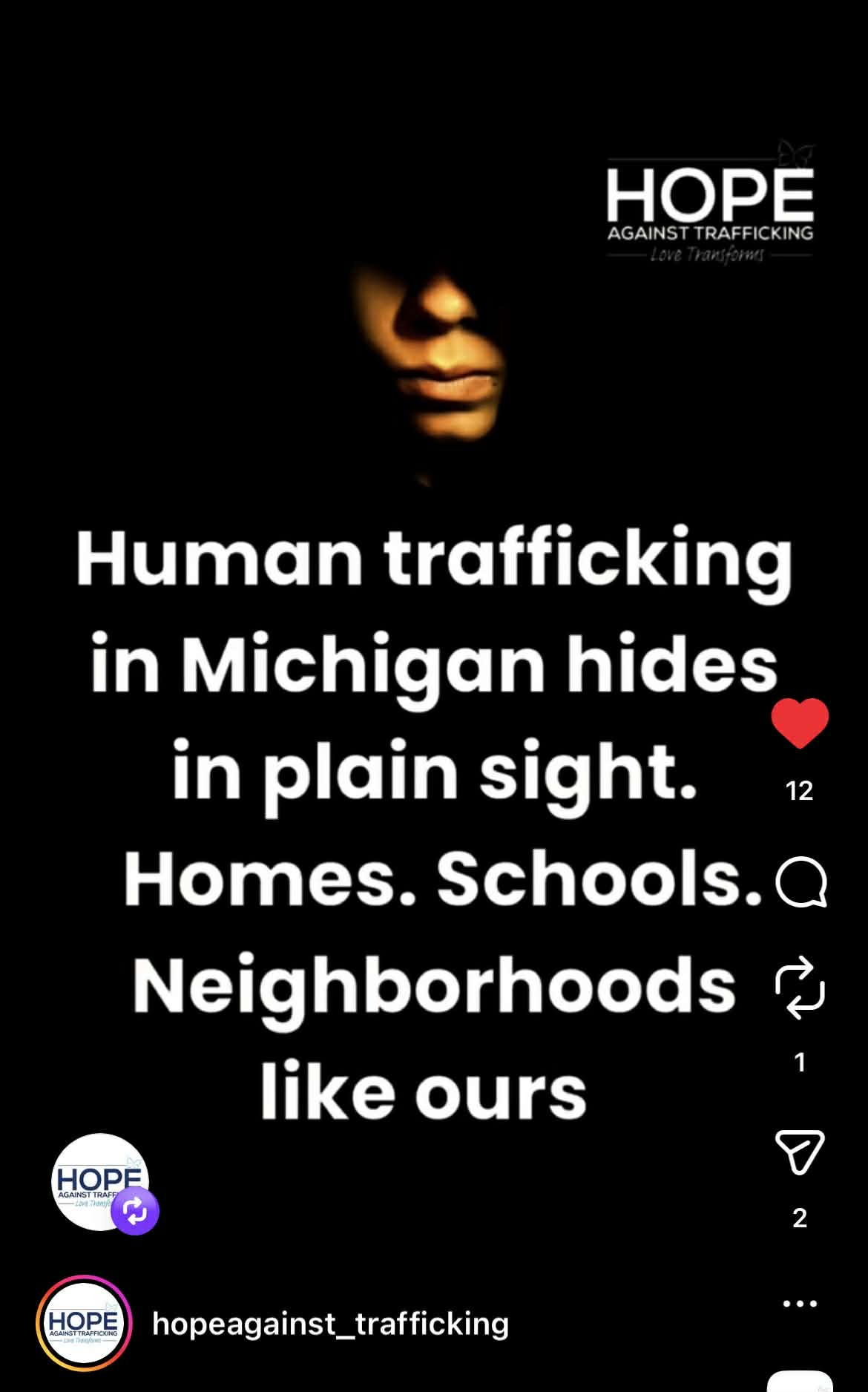
Task: Open the three-dot more options menu
Action: (800, 1303)
